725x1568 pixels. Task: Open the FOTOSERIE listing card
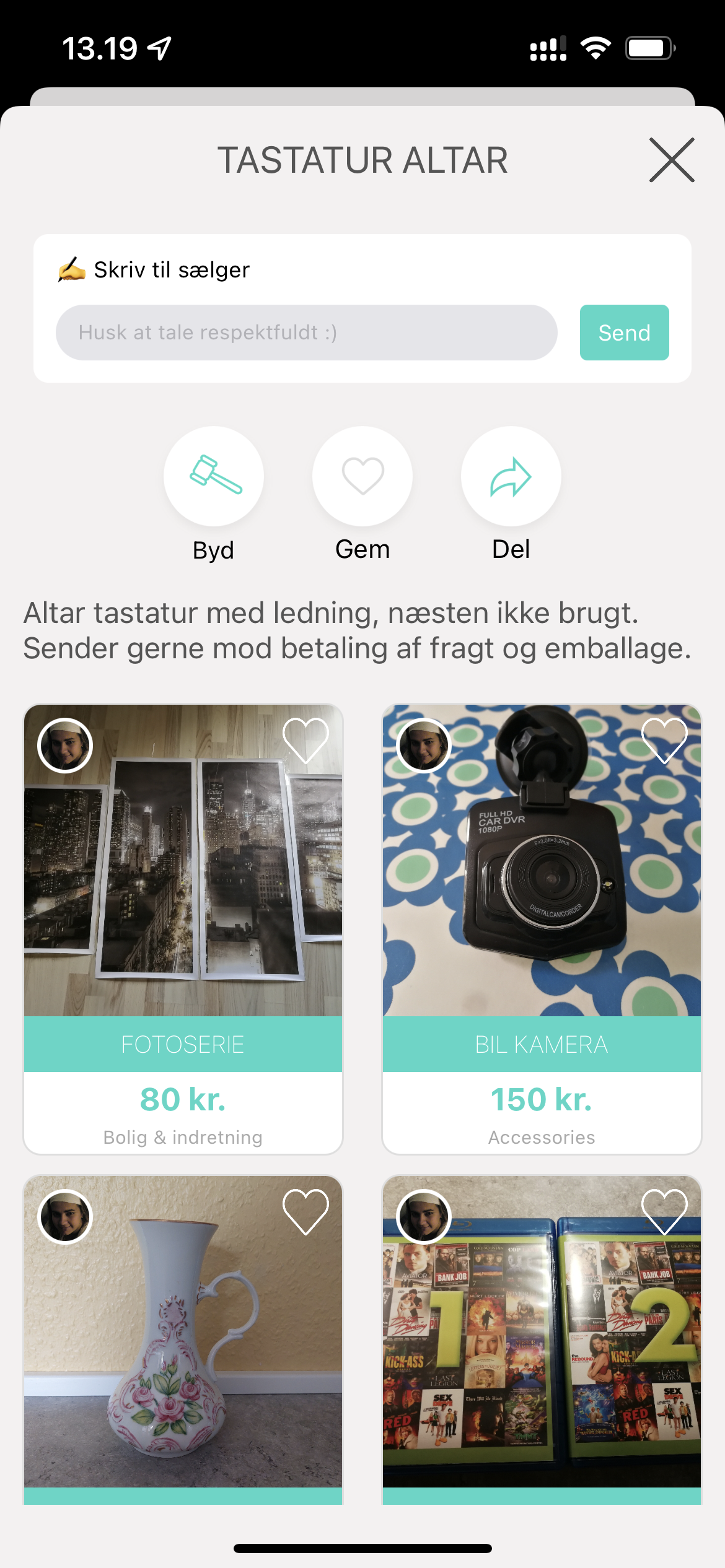point(183,929)
